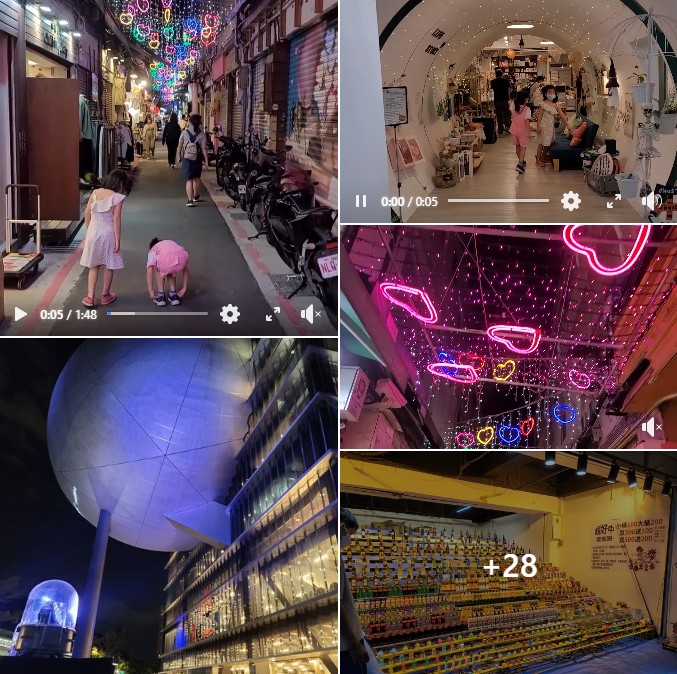
Task: Open settings gear on the alley video
Action: pyautogui.click(x=230, y=314)
